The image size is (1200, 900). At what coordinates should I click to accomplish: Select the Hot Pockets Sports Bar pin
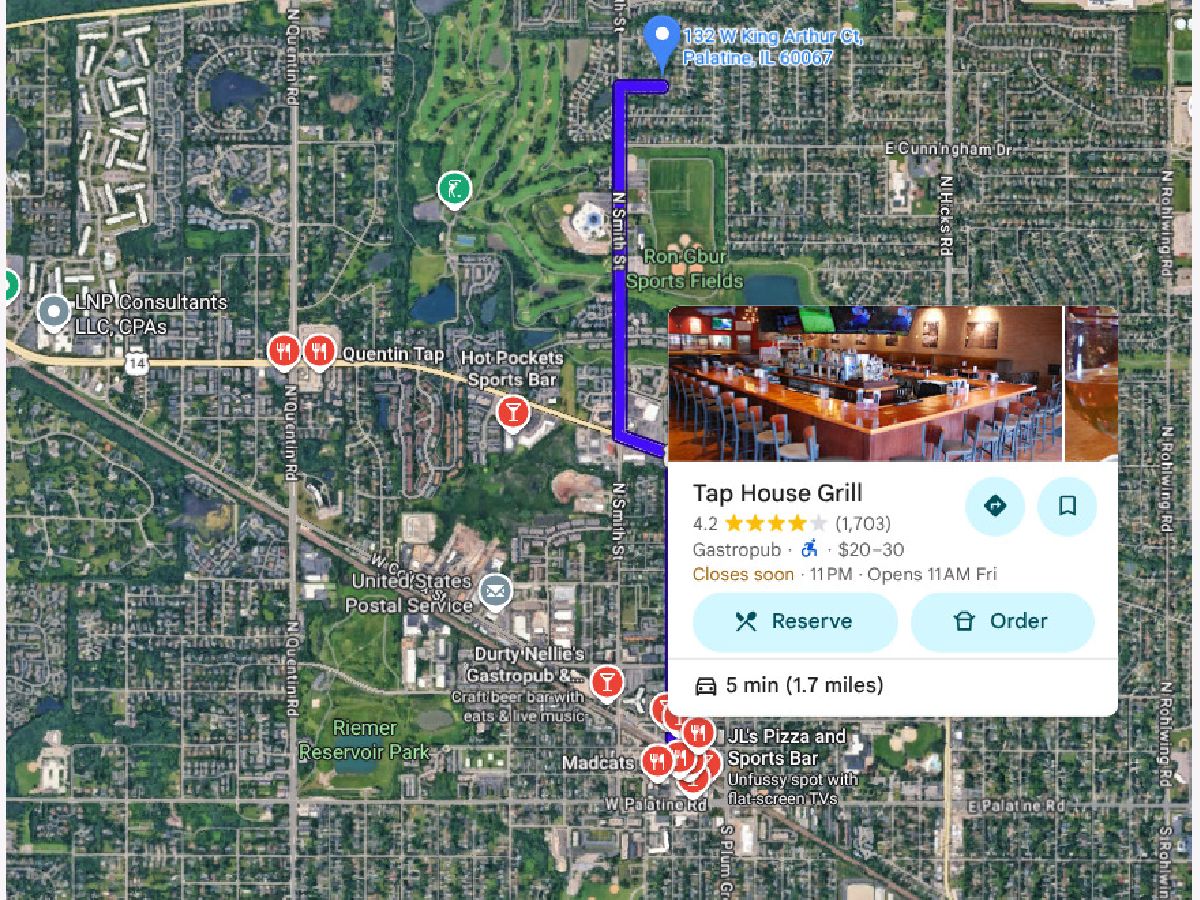[x=512, y=412]
